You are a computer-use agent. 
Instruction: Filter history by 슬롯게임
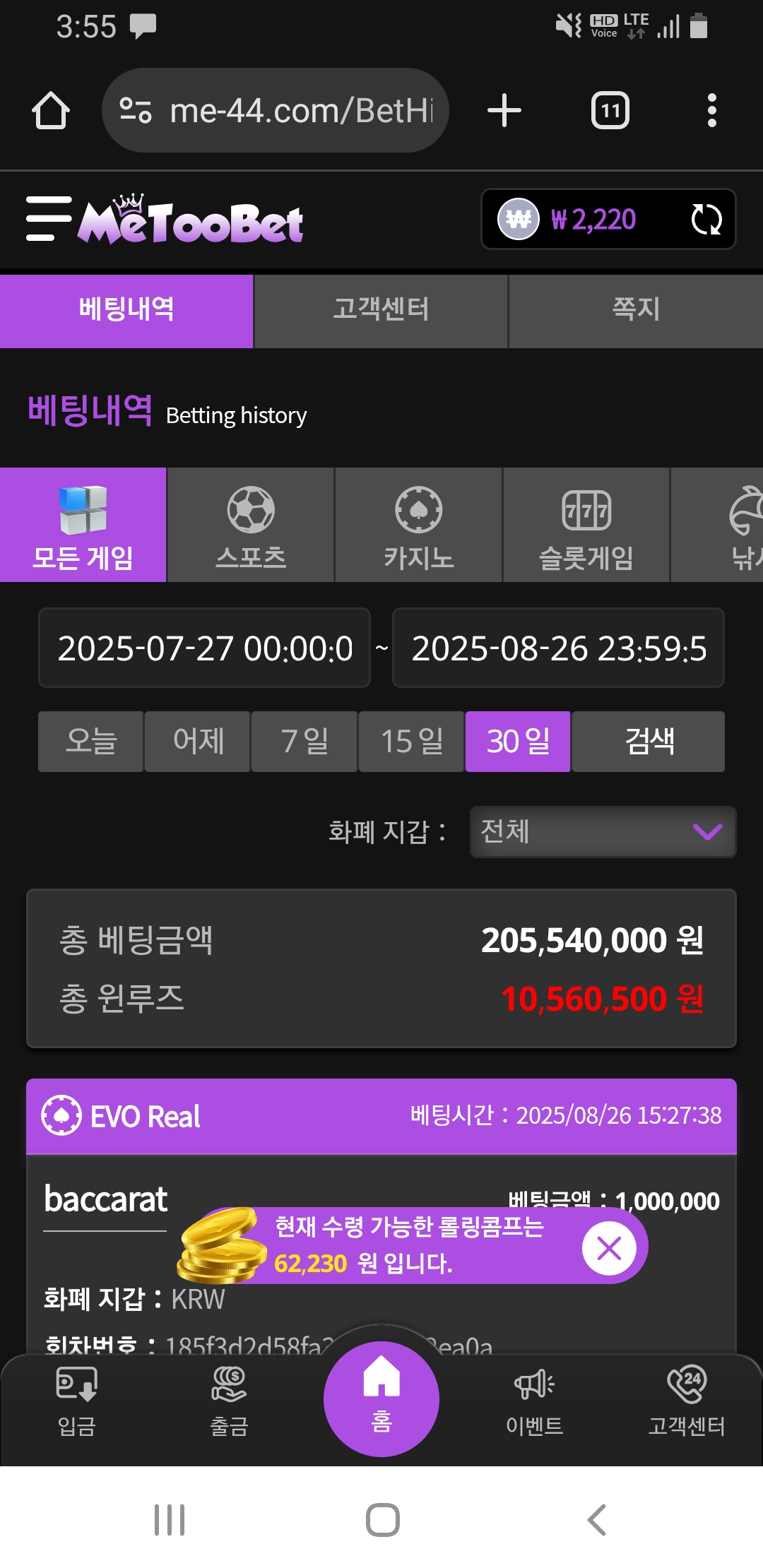586,525
